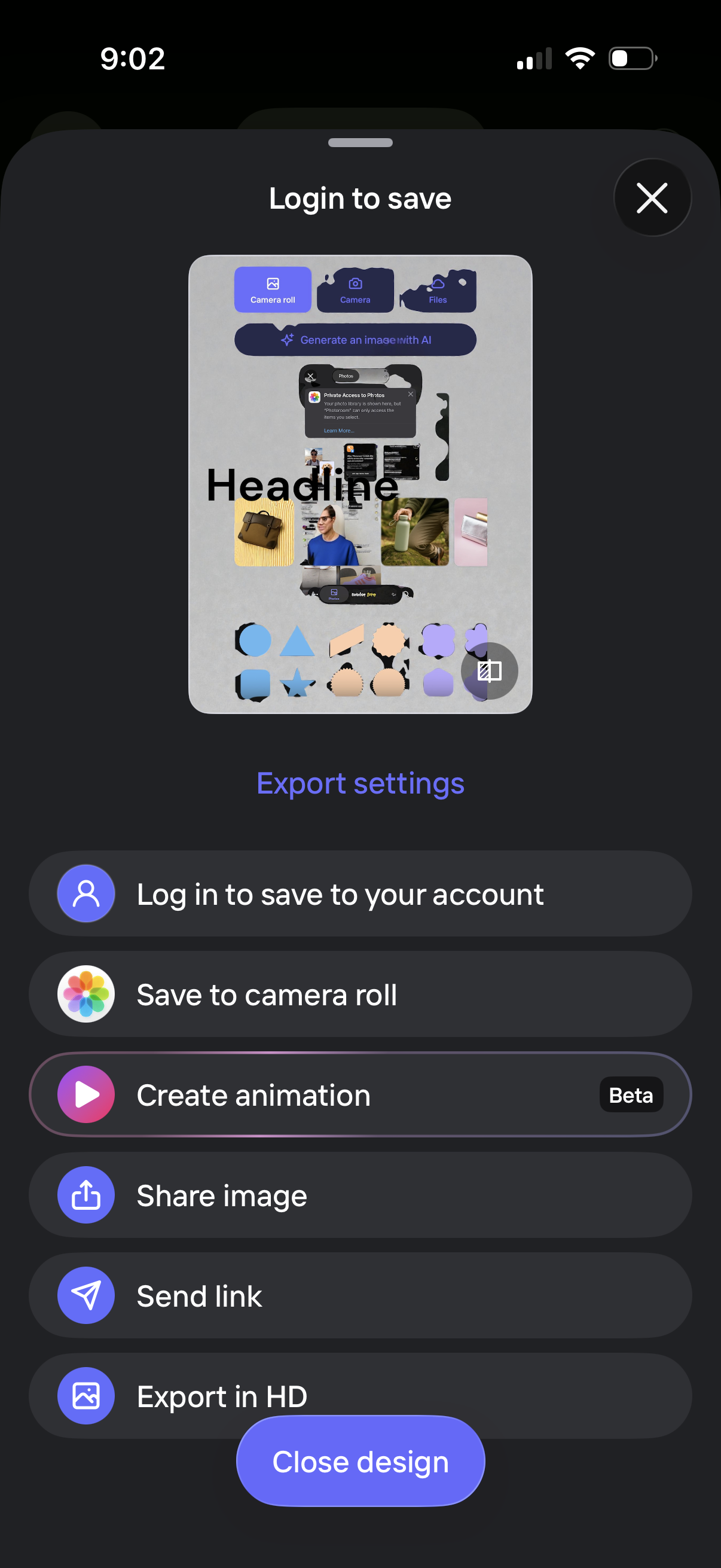Pull the sheet grab handle at the top
The width and height of the screenshot is (721, 1568).
tap(360, 144)
